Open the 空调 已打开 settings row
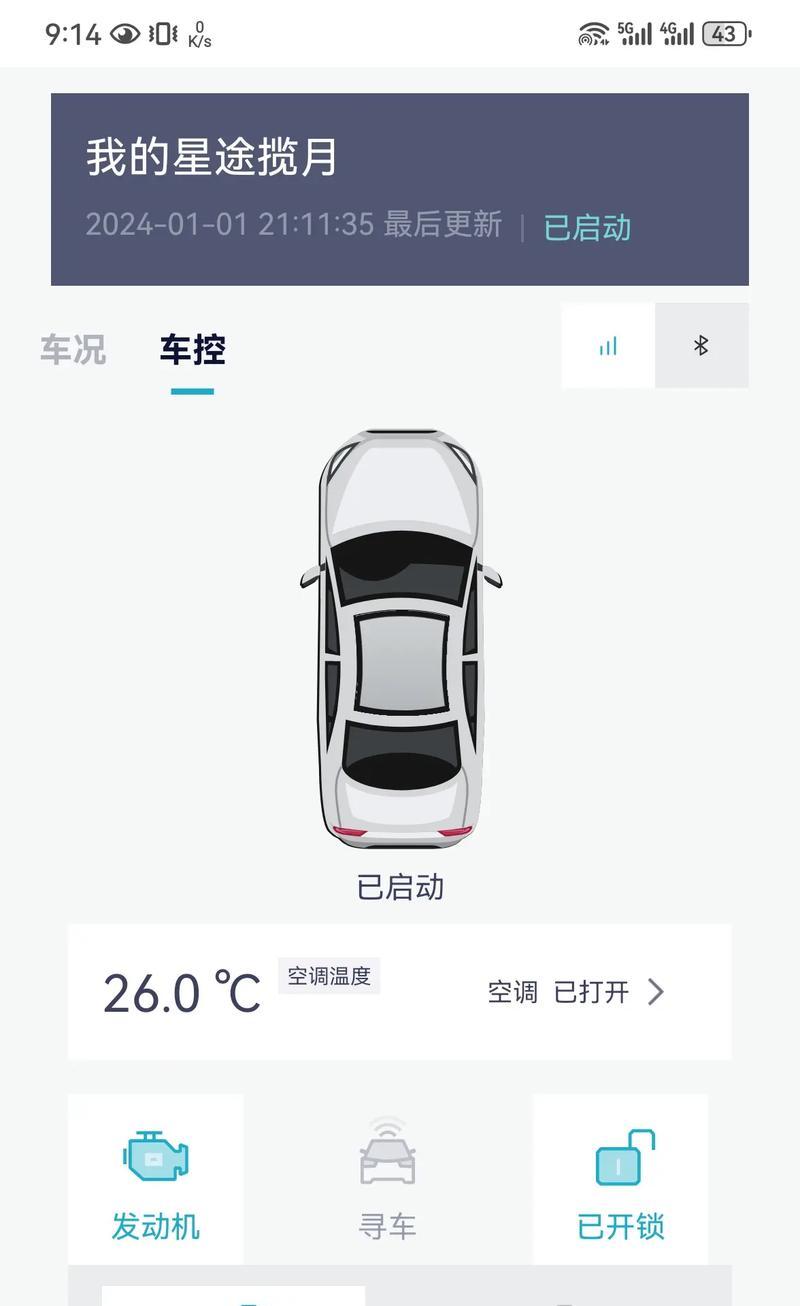Image resolution: width=800 pixels, height=1306 pixels. click(x=575, y=992)
